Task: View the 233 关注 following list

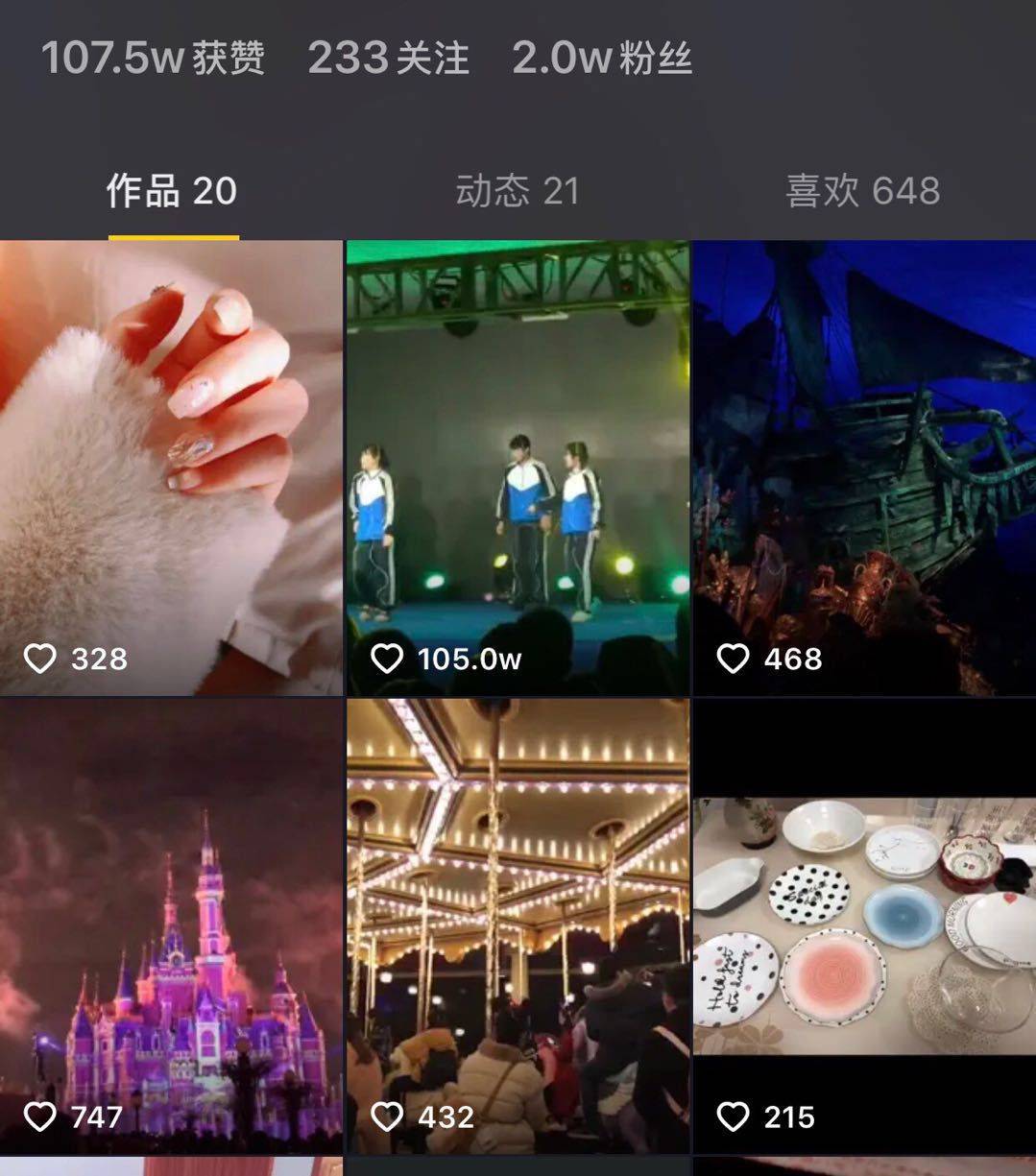Action: (389, 59)
